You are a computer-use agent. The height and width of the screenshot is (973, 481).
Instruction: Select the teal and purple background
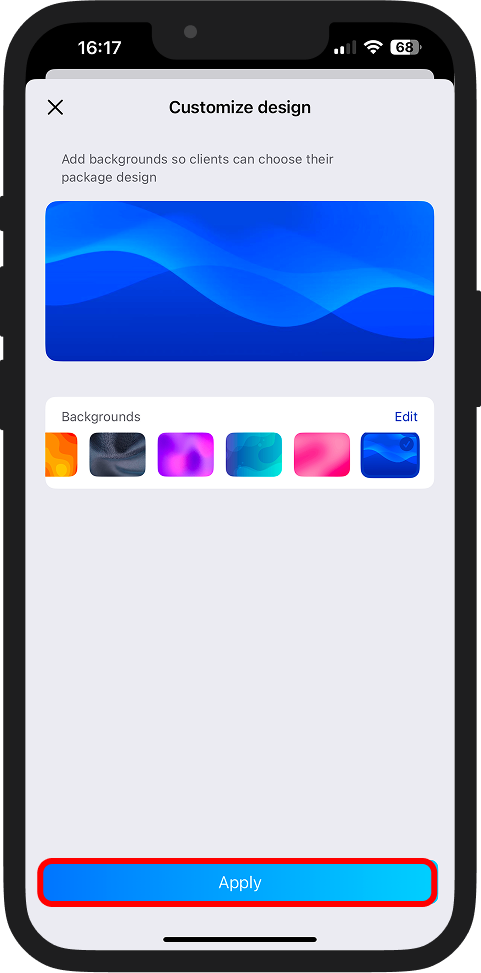tap(254, 454)
